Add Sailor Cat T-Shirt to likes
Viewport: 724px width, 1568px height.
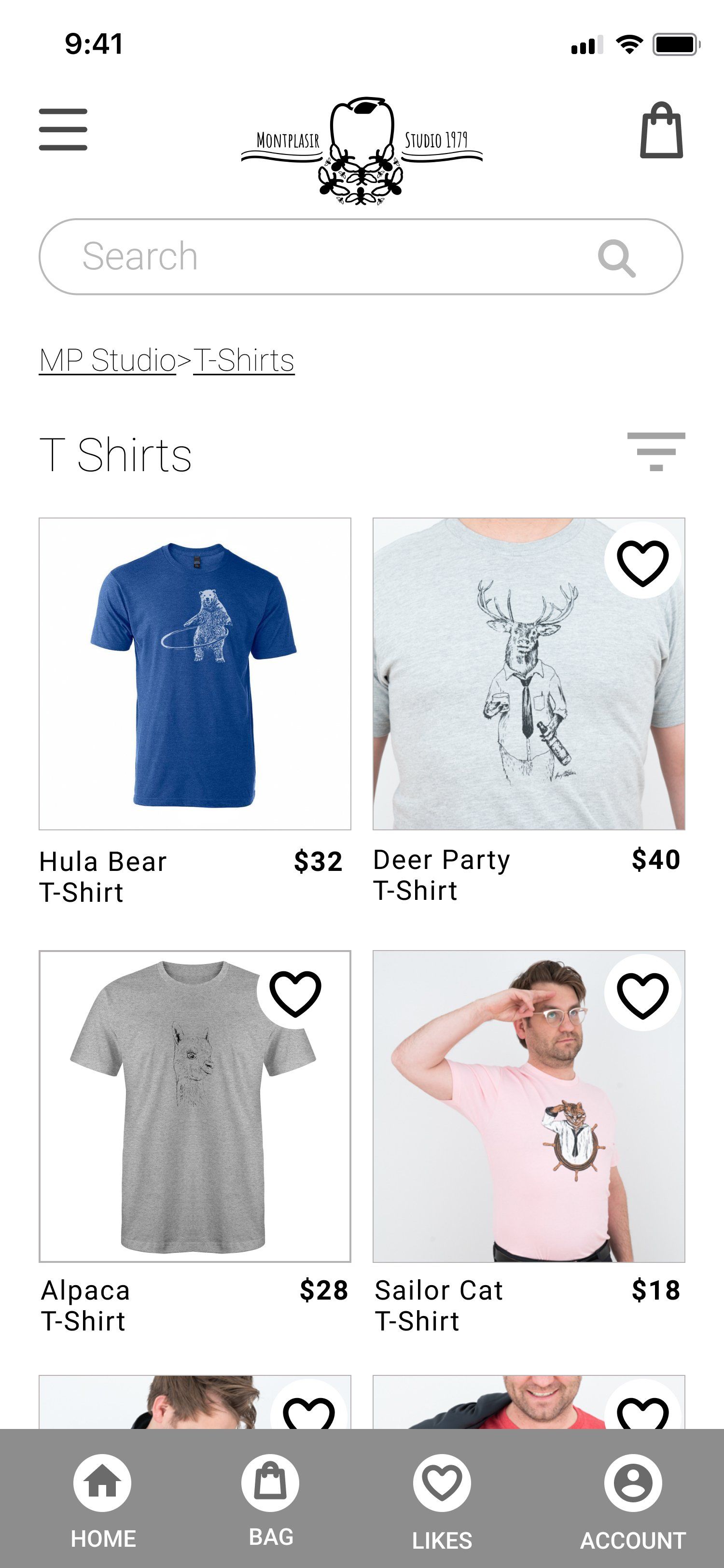pos(642,994)
